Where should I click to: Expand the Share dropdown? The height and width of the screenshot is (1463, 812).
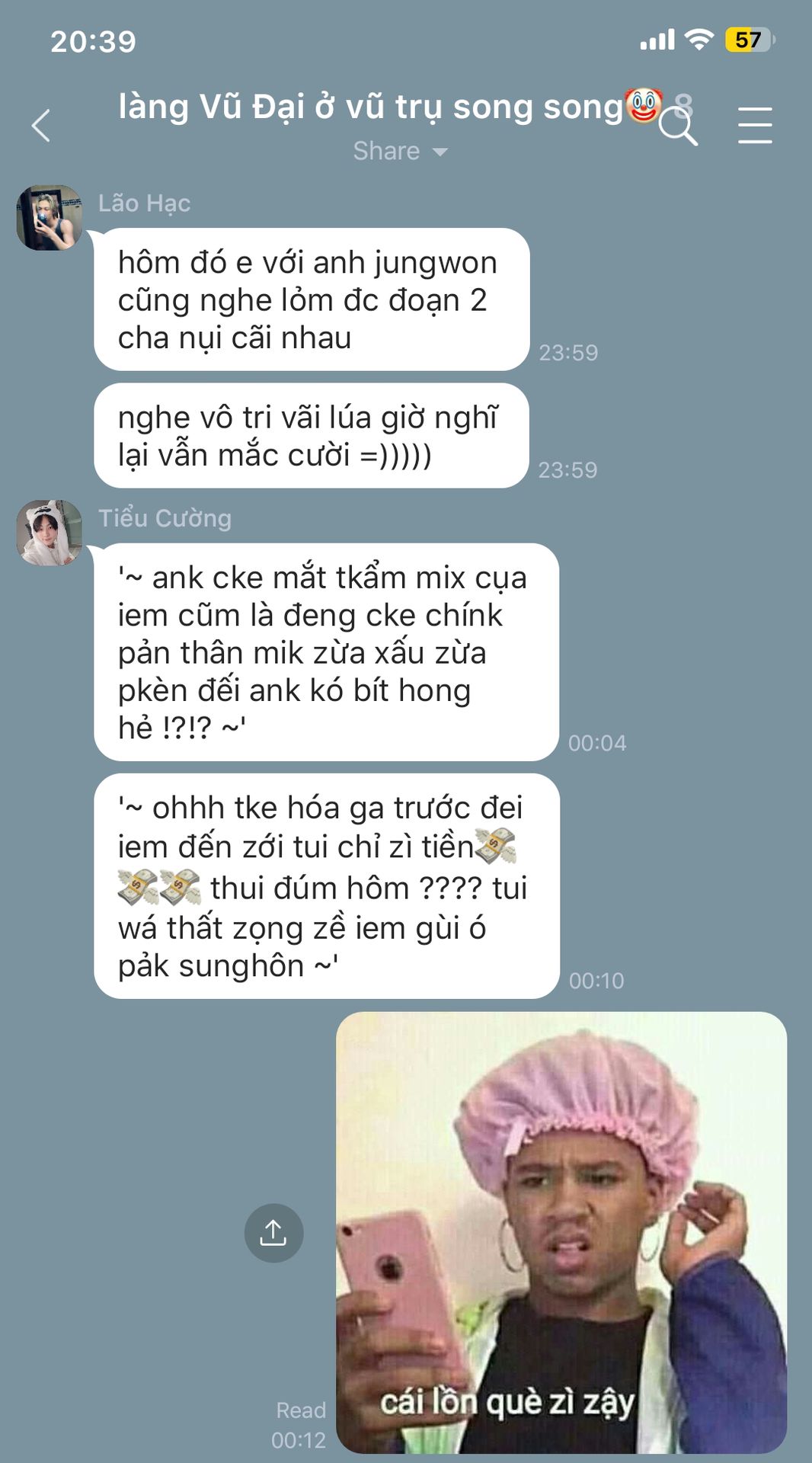tap(400, 151)
